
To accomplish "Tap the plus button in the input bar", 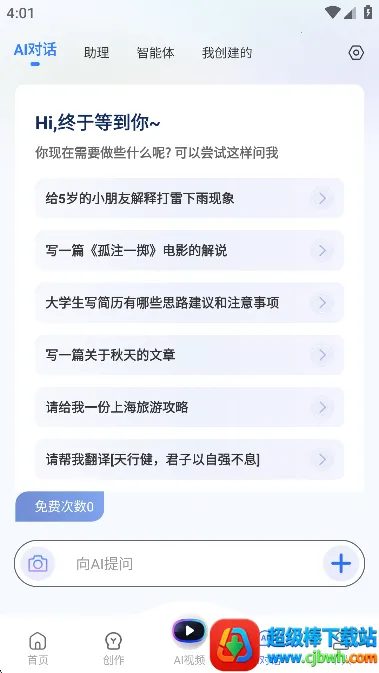I will pyautogui.click(x=341, y=564).
